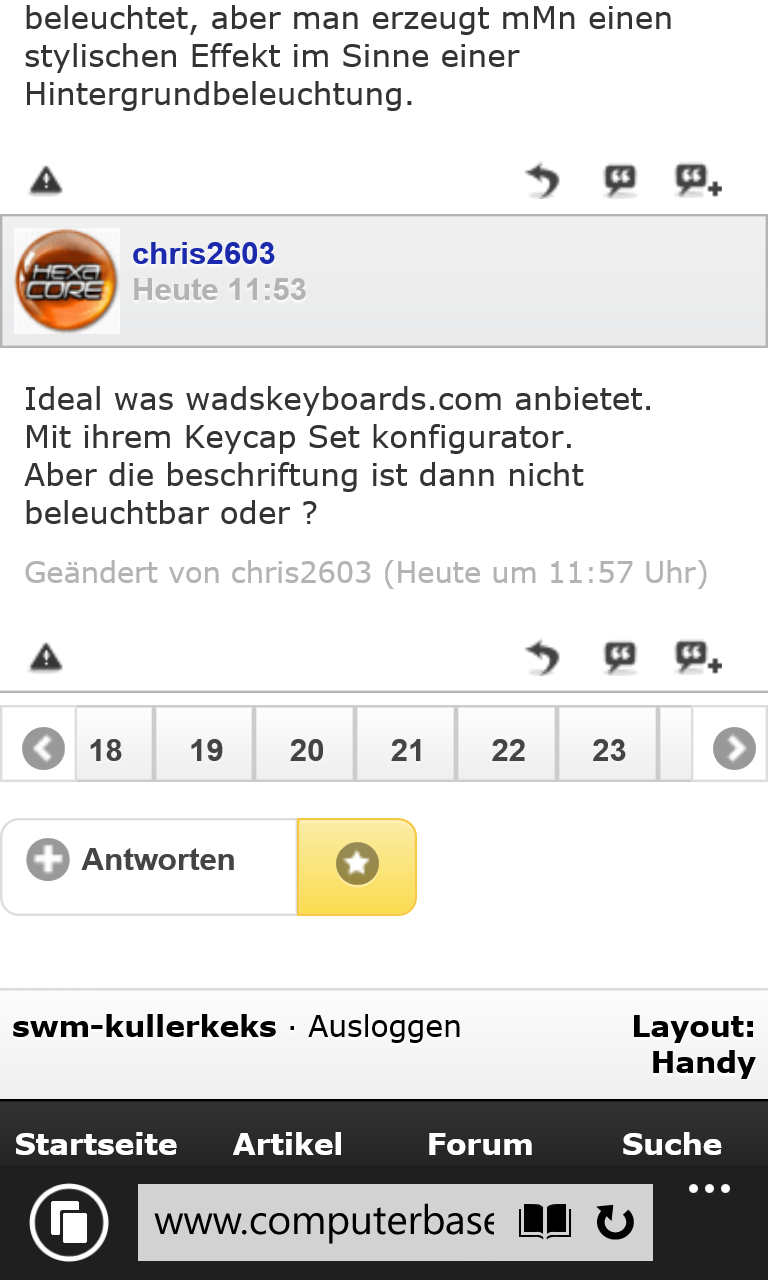The image size is (768, 1280).
Task: Open the Suche search page
Action: [671, 1144]
